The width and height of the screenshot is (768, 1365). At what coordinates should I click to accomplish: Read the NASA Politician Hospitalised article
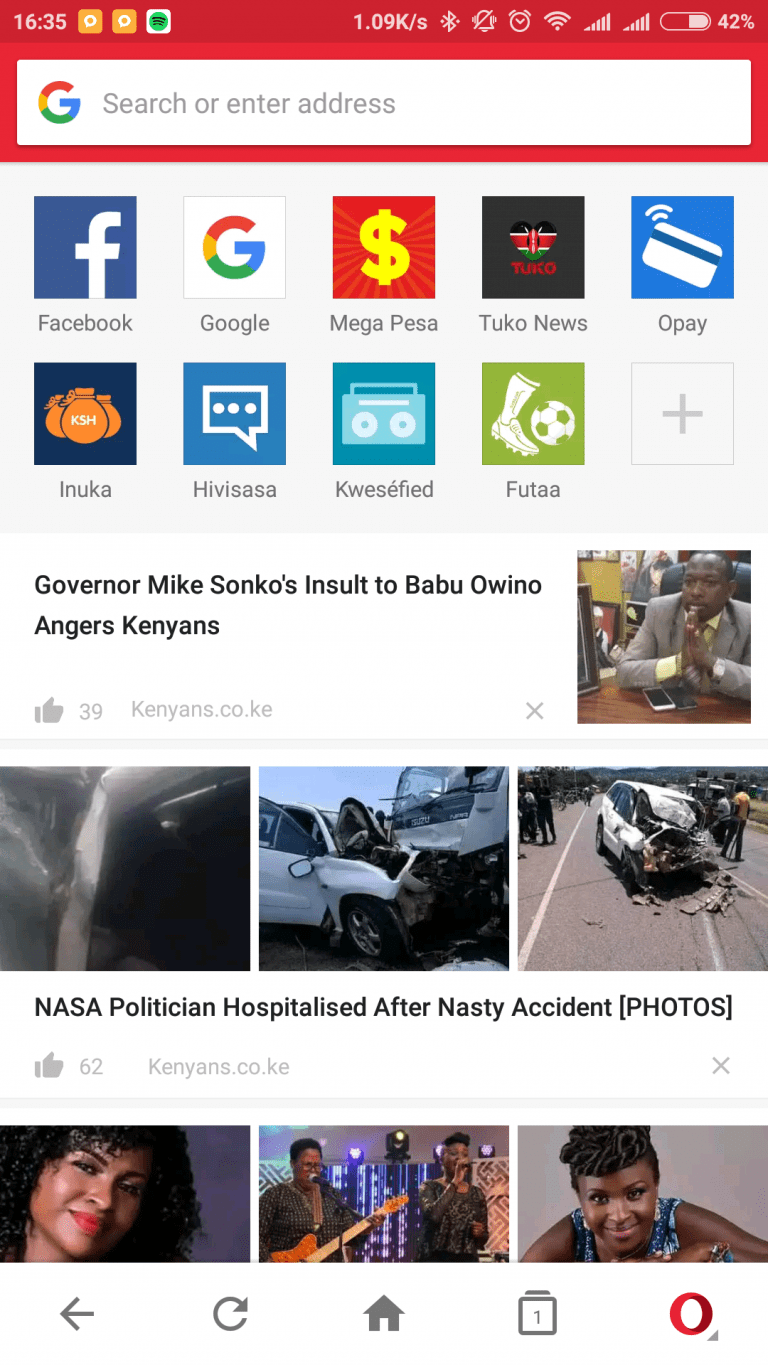[384, 1007]
